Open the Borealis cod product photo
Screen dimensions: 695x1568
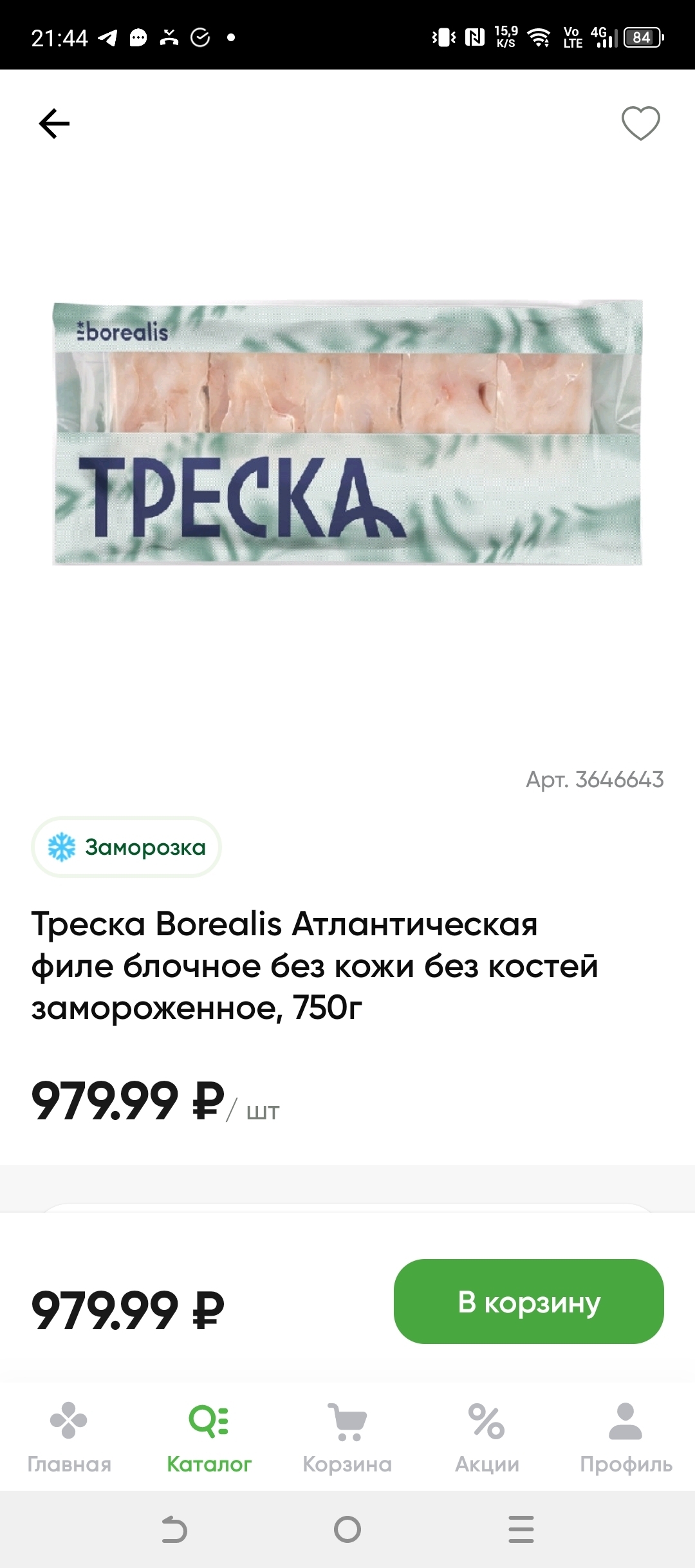[x=347, y=433]
